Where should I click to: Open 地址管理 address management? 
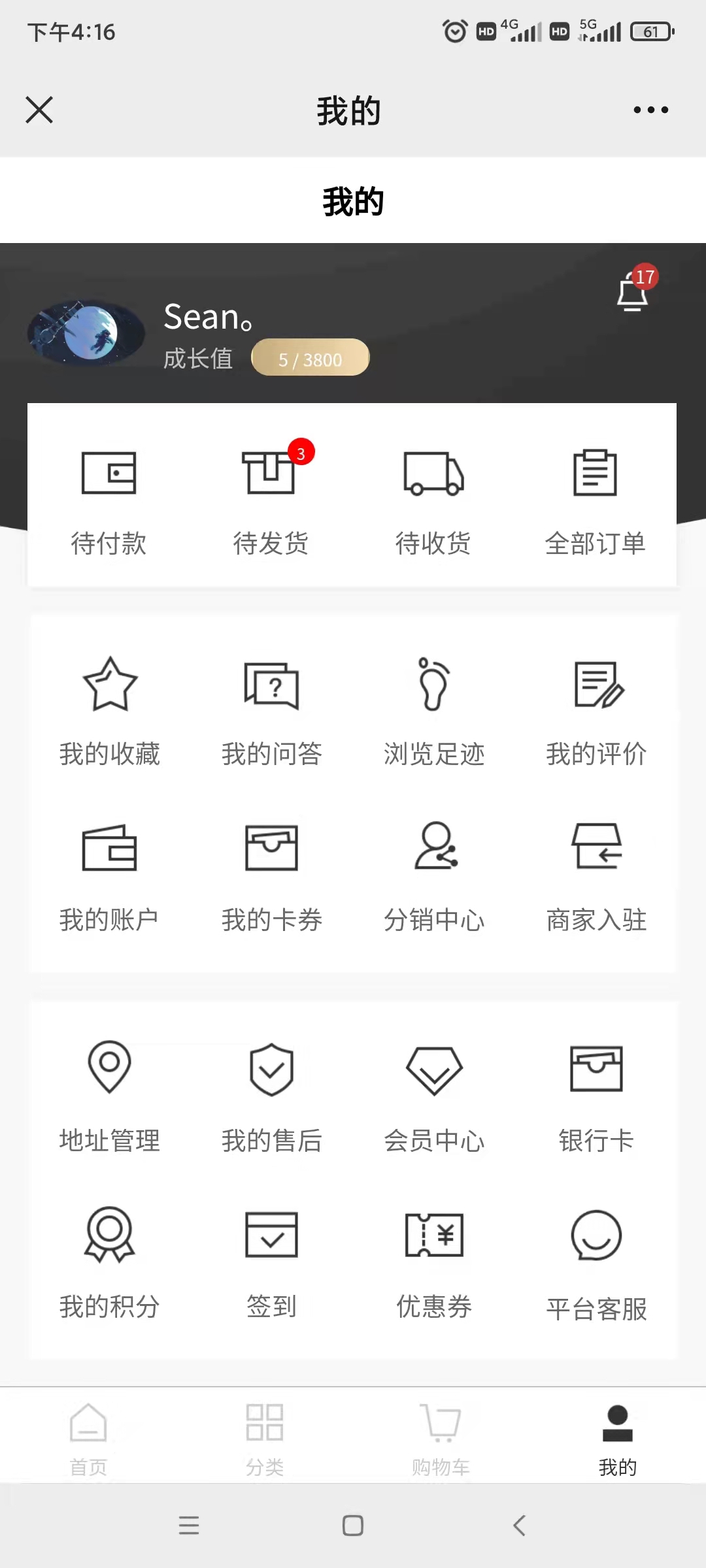pyautogui.click(x=110, y=1098)
